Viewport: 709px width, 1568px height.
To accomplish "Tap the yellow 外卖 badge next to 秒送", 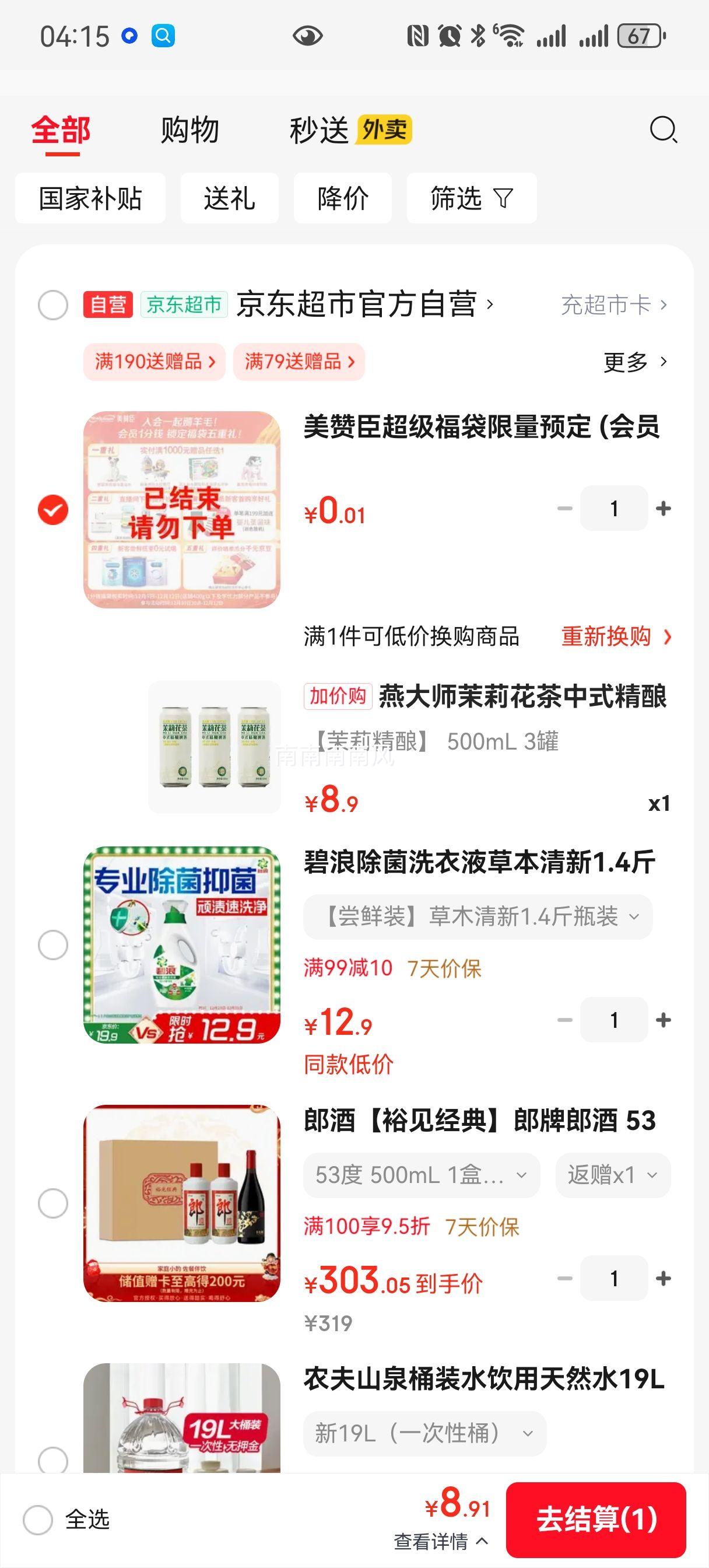I will click(386, 131).
